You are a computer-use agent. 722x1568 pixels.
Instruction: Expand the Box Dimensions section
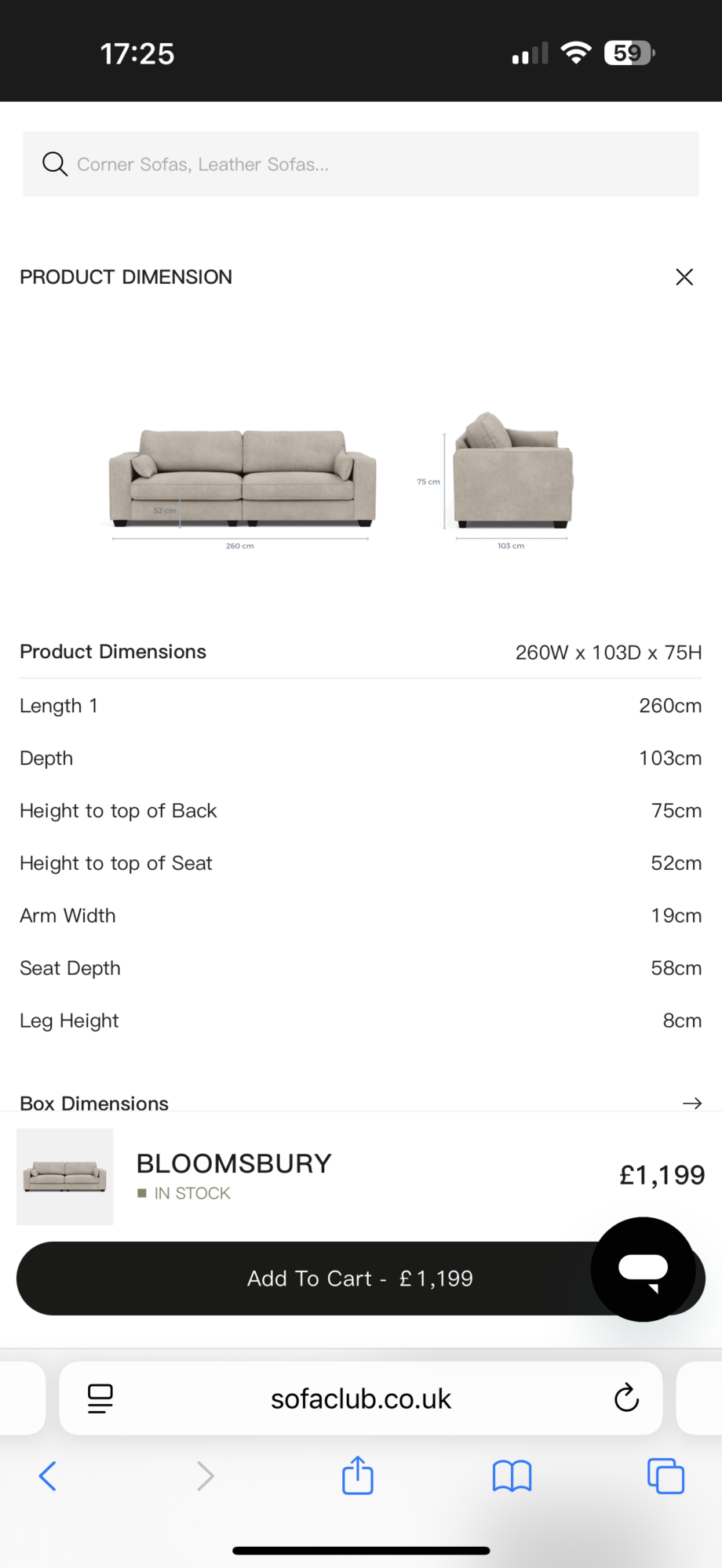pyautogui.click(x=692, y=1103)
